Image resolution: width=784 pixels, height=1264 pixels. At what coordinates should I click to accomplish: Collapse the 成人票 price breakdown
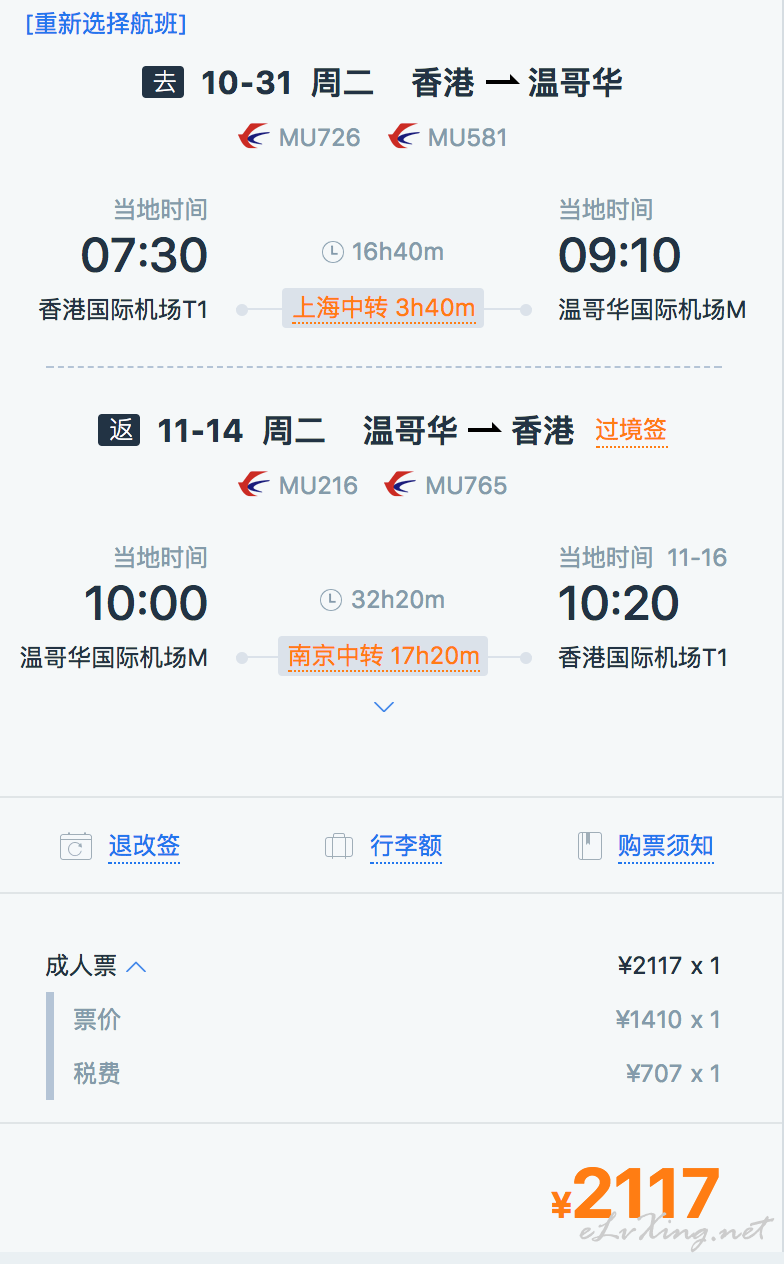96,966
